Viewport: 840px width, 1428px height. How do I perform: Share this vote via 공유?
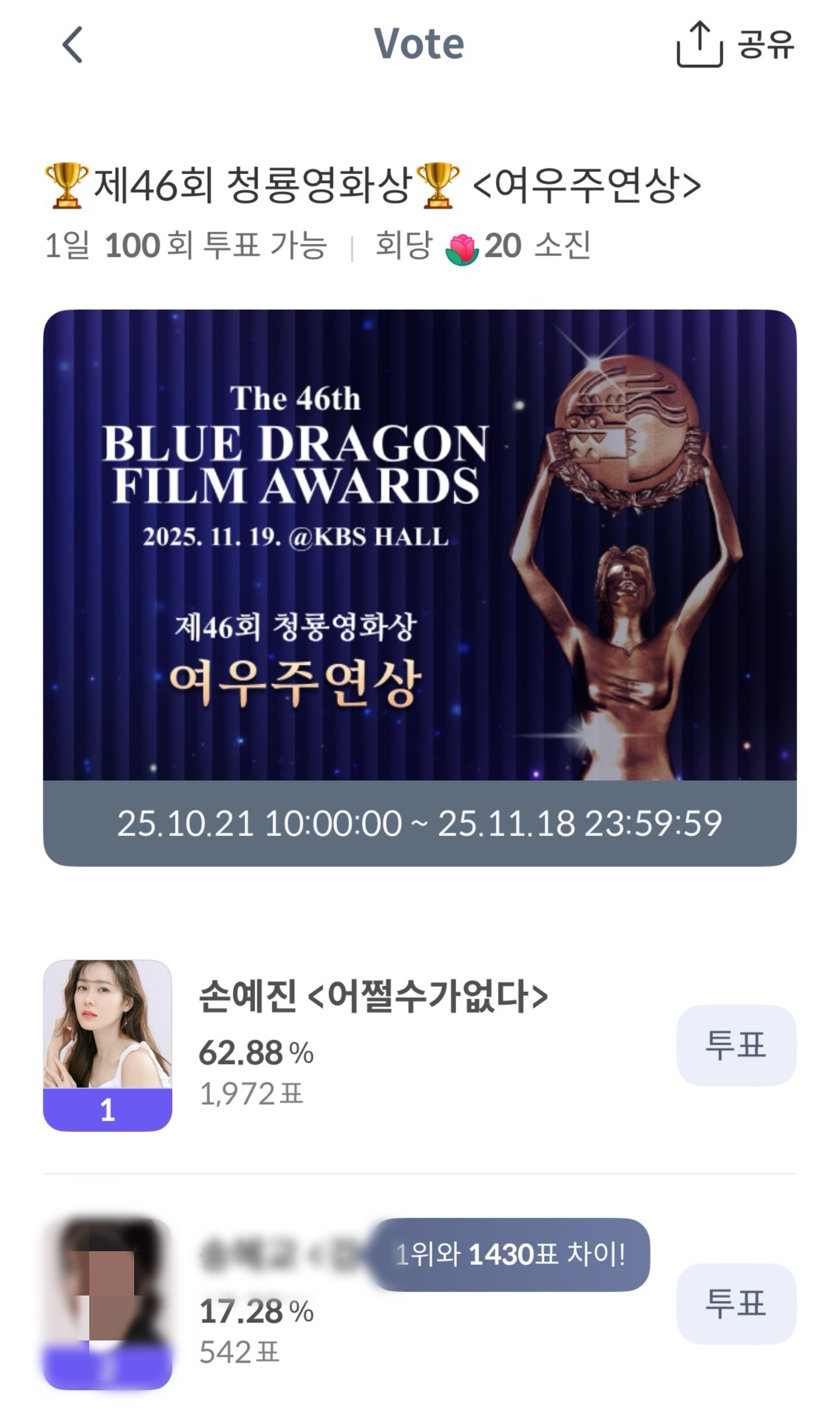pos(735,44)
